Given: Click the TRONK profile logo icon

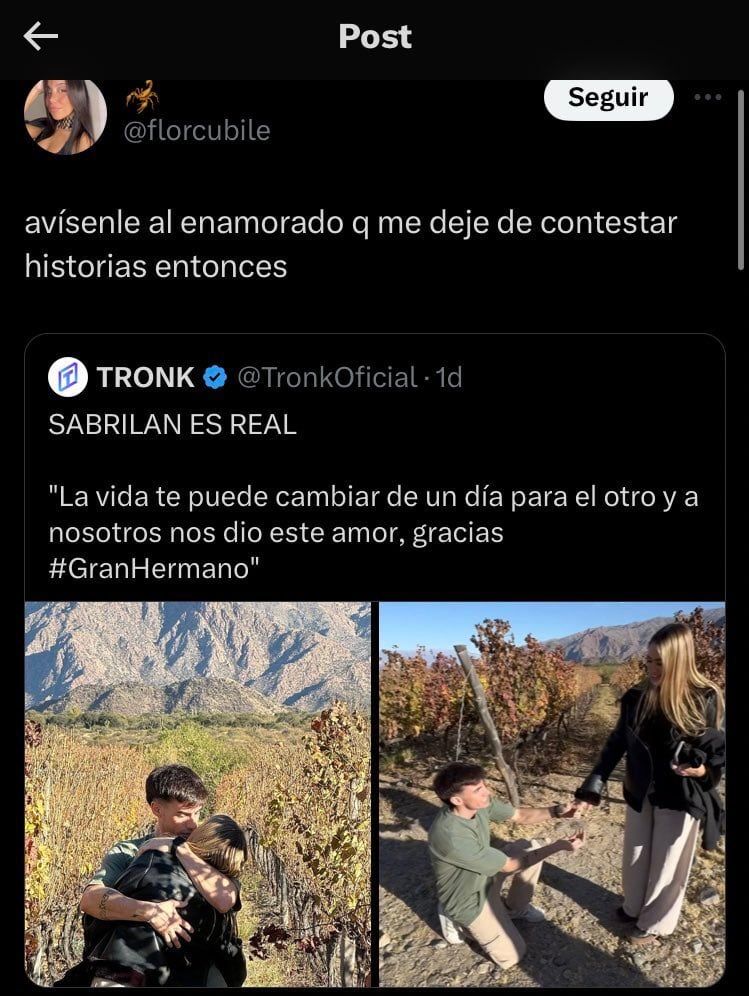Looking at the screenshot, I should pyautogui.click(x=65, y=378).
